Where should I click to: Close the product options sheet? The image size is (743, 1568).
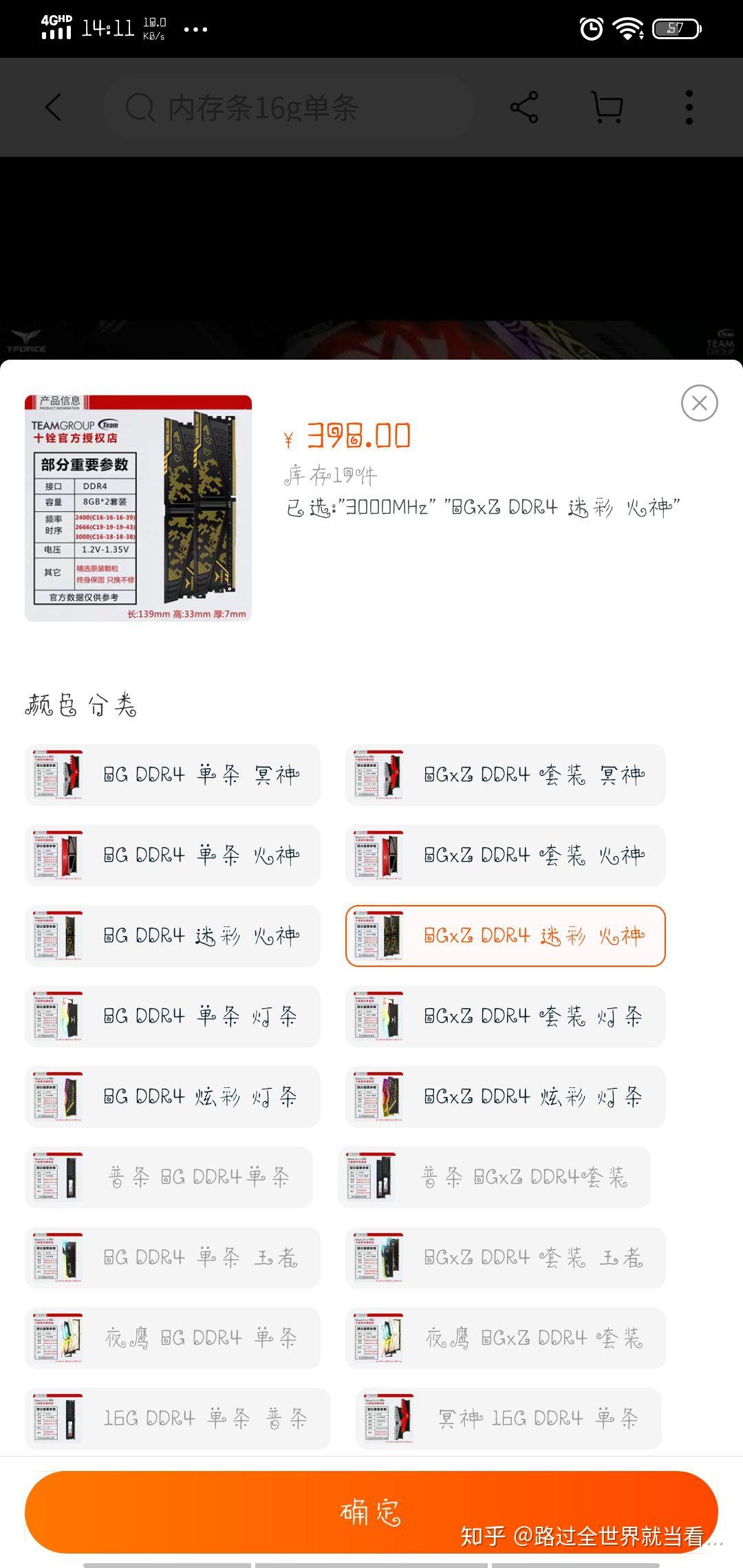[699, 403]
